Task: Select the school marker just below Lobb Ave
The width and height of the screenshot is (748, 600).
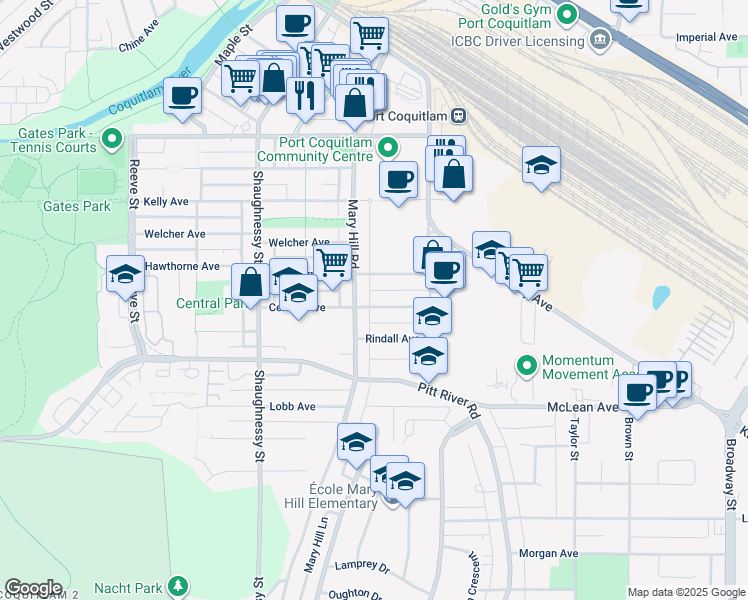Action: [356, 442]
